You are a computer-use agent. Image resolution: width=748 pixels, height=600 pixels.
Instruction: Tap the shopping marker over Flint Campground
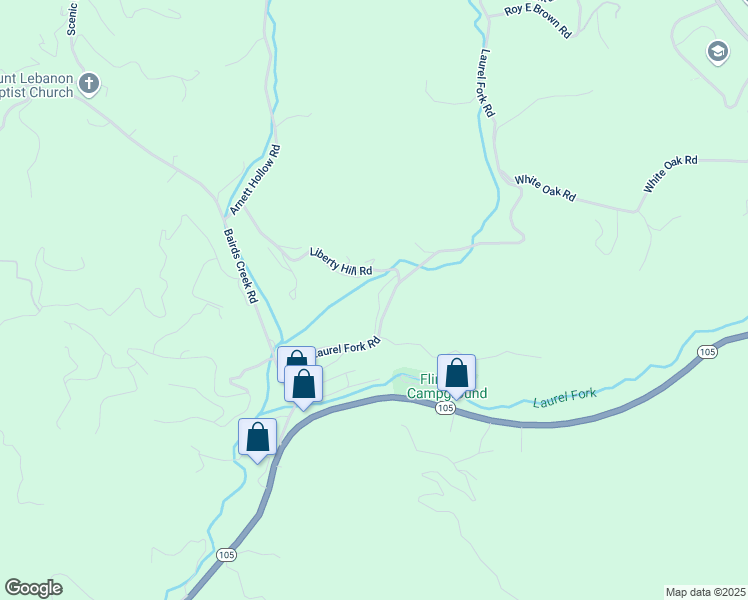pyautogui.click(x=456, y=374)
